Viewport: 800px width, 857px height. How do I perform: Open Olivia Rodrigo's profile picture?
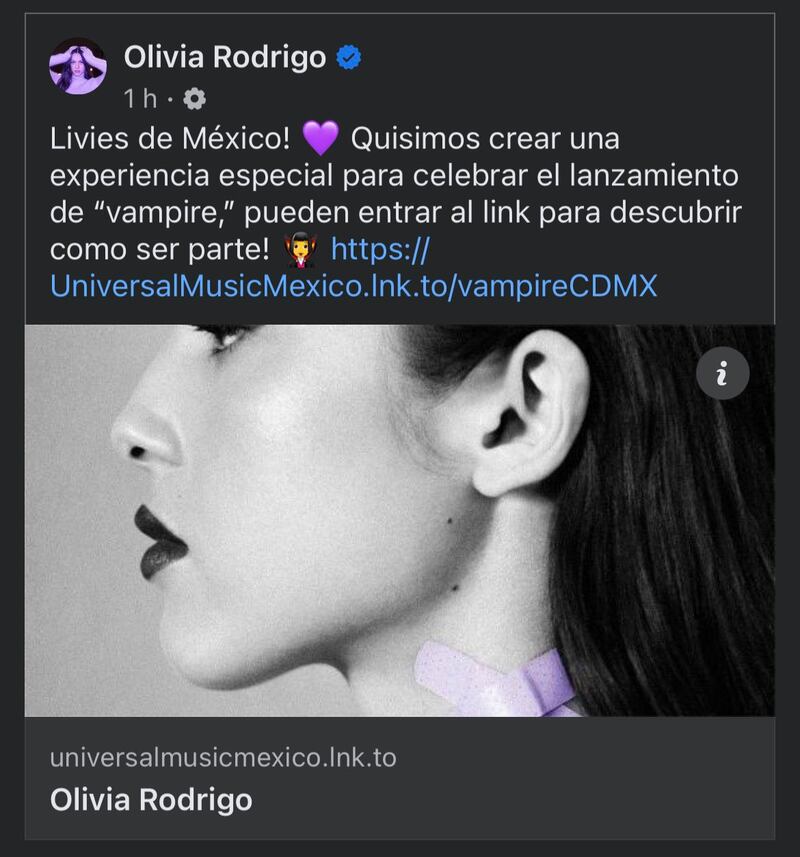pyautogui.click(x=78, y=66)
